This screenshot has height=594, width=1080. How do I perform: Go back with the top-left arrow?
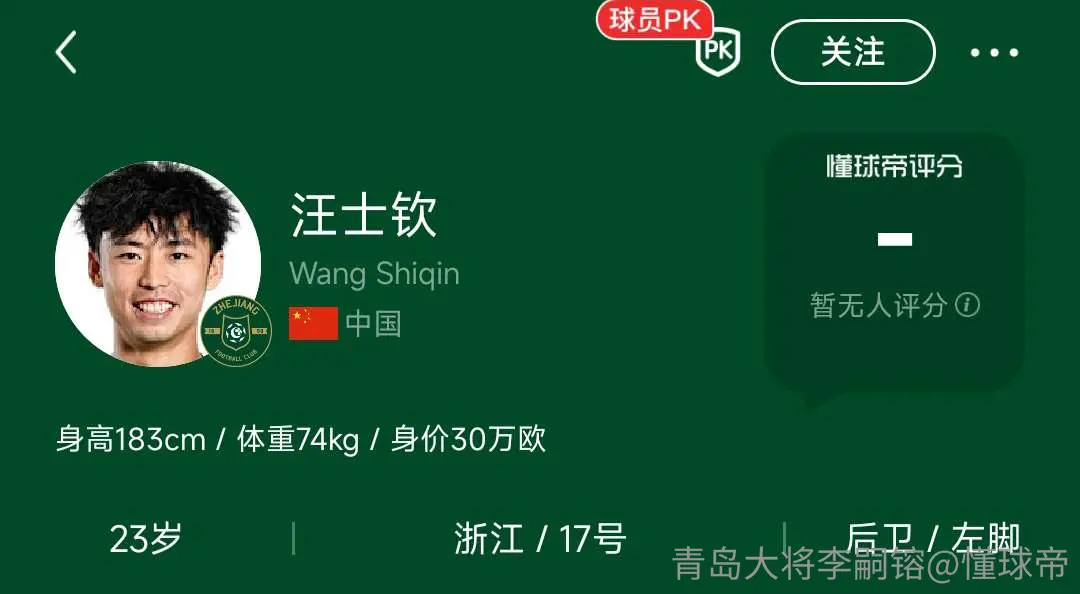pos(66,52)
